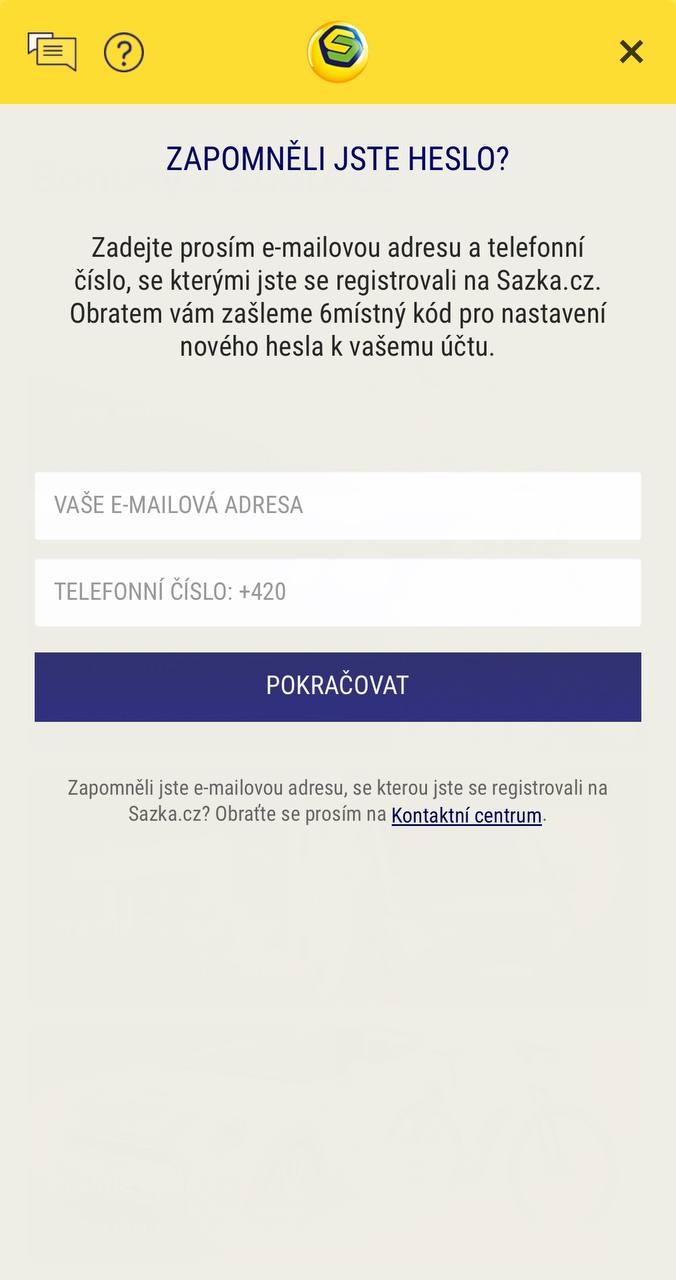Image resolution: width=676 pixels, height=1280 pixels.
Task: Tap the POKRAČOVAT button
Action: click(x=338, y=687)
